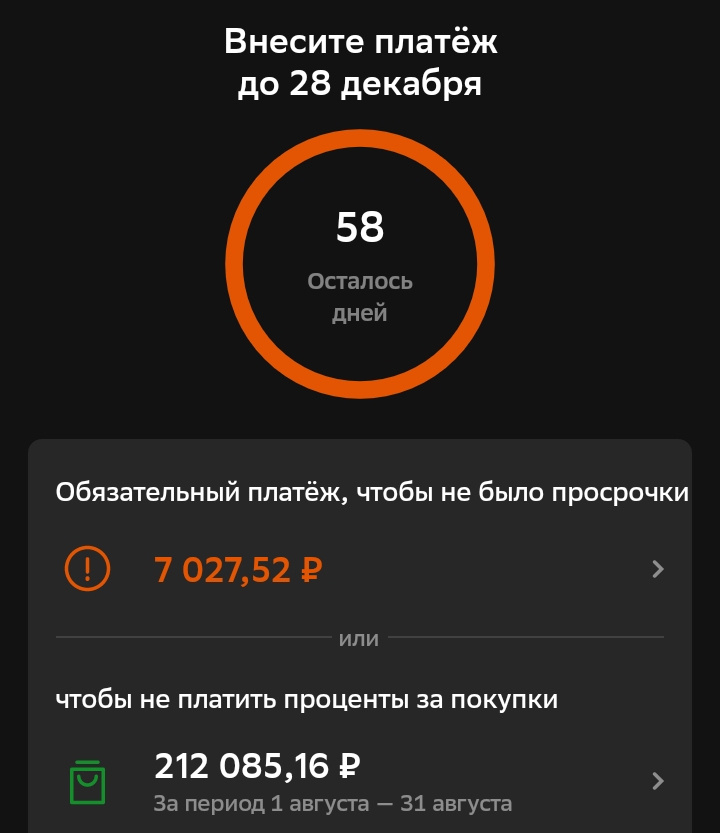720x833 pixels.
Task: Select the 'или' divider label
Action: pos(360,636)
